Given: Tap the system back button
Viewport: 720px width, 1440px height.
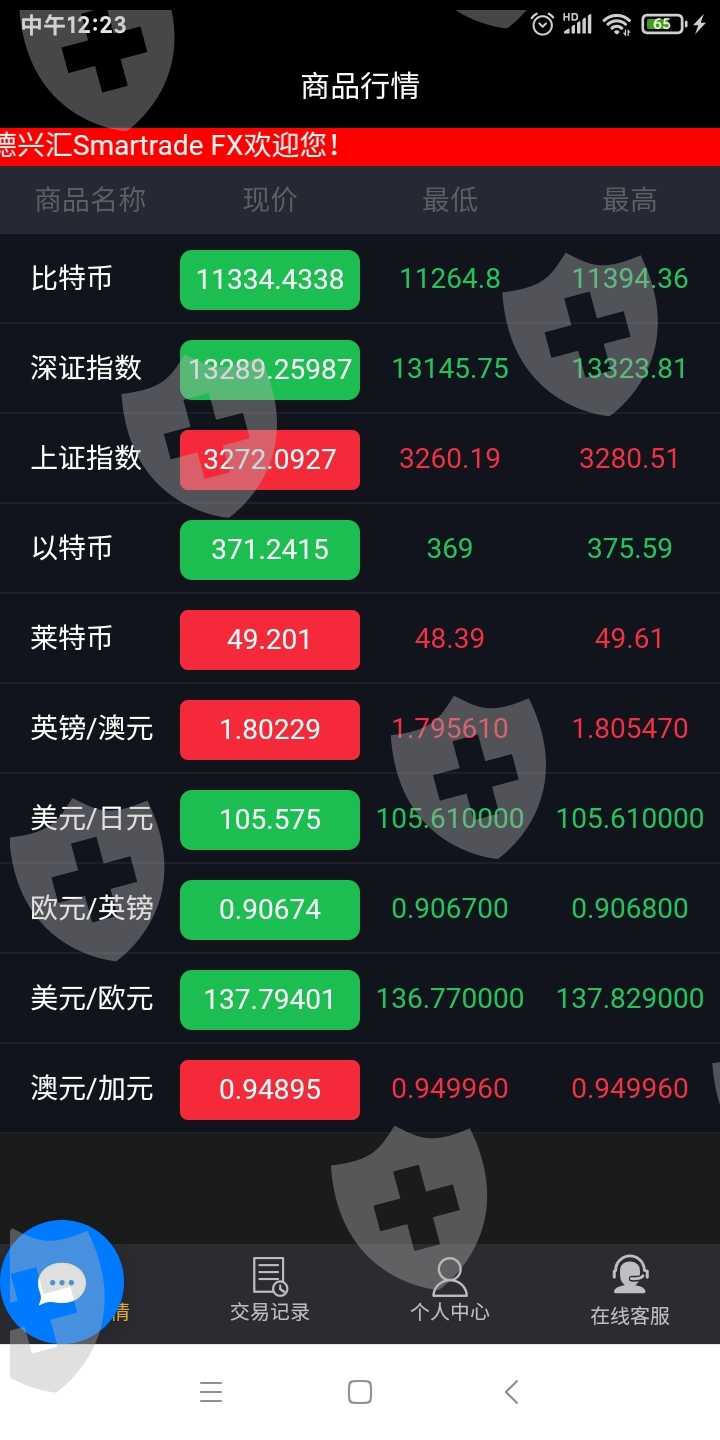Looking at the screenshot, I should [x=511, y=1392].
